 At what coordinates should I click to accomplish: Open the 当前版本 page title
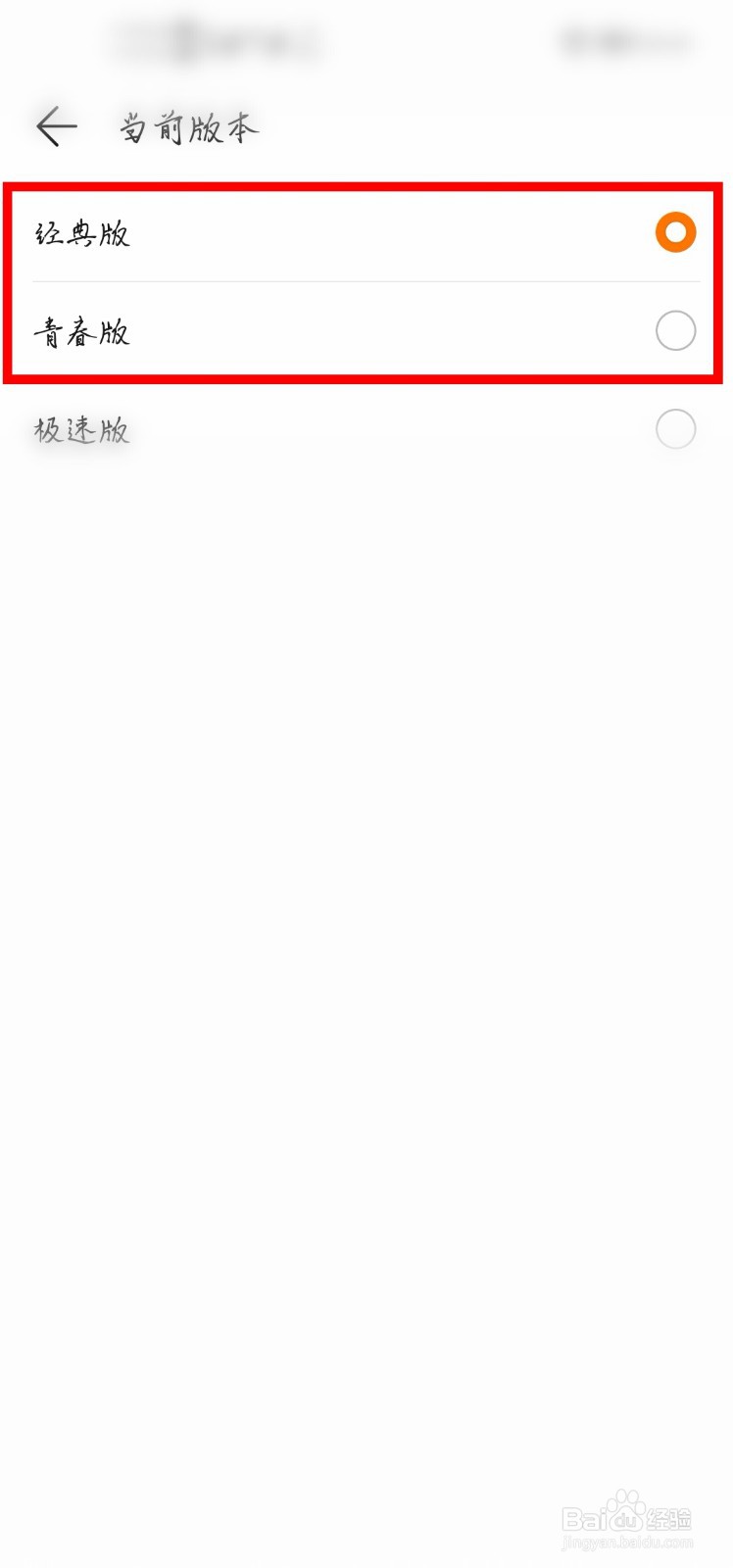186,125
